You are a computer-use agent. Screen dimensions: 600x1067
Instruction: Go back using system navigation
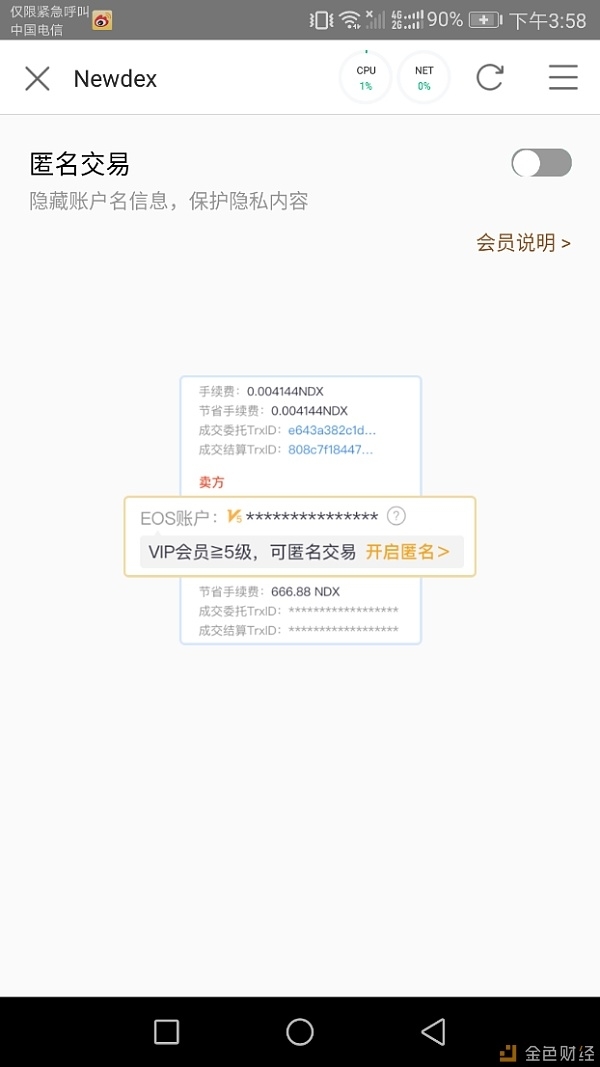432,1031
